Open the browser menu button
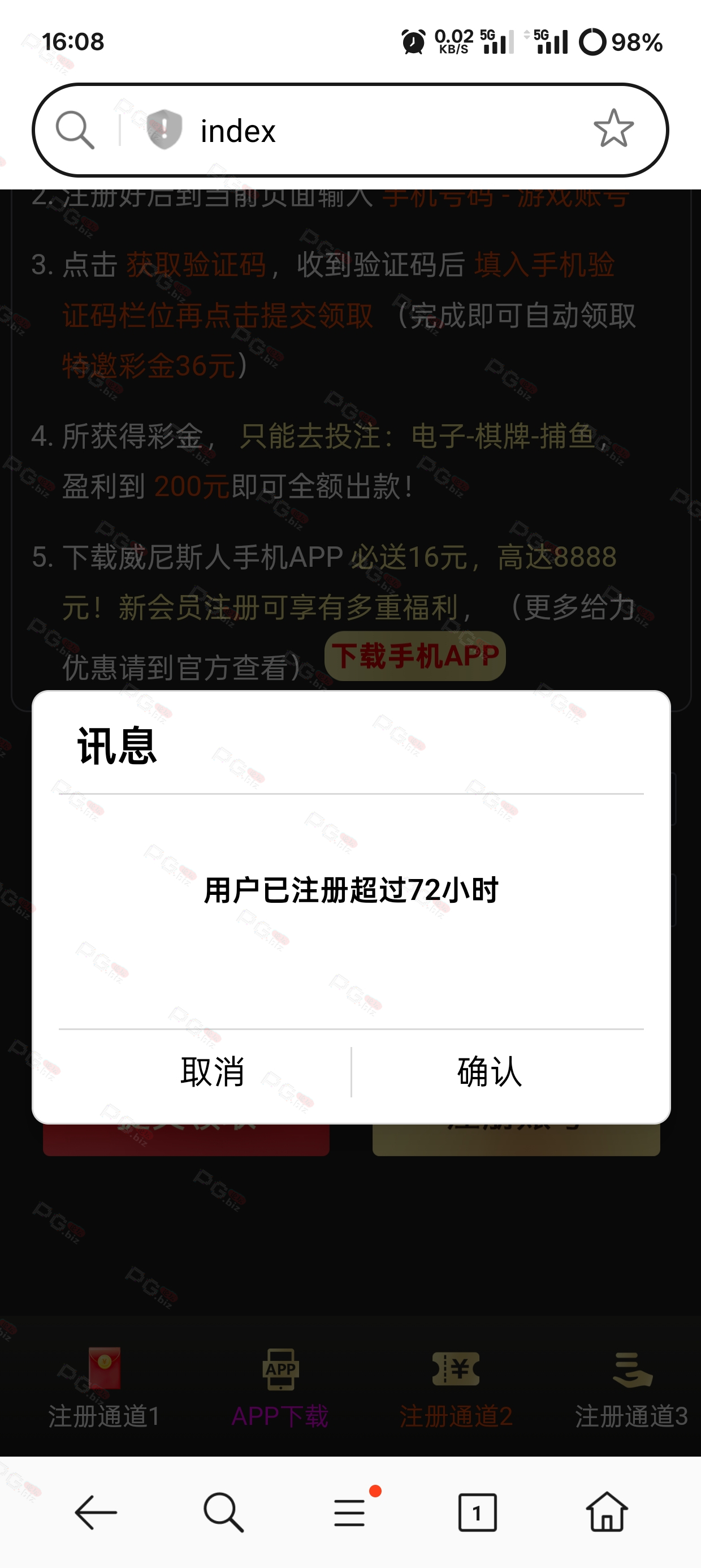Screen dimensions: 701x1568 (350, 1512)
